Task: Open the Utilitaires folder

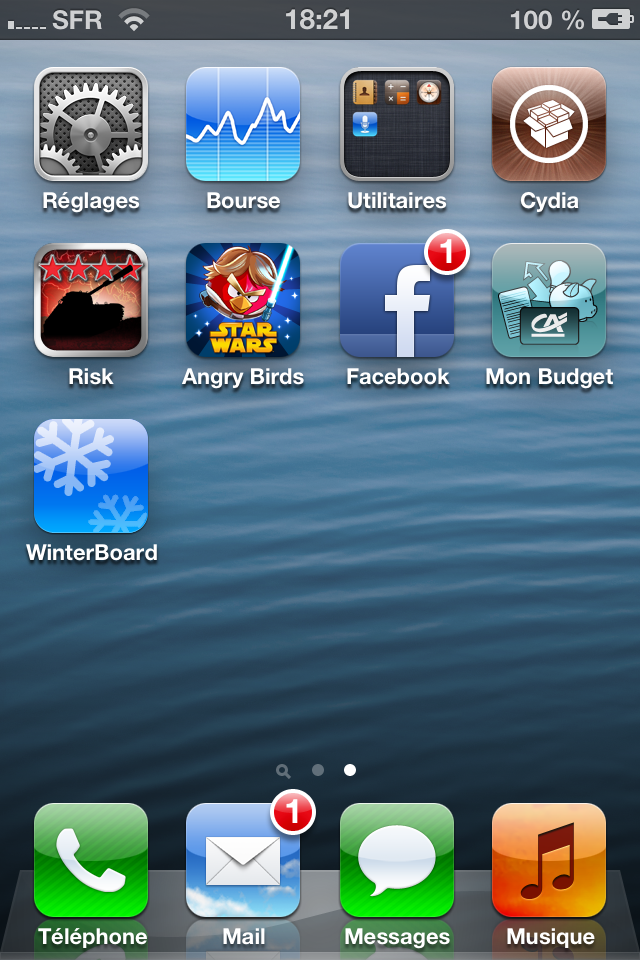Action: (397, 124)
